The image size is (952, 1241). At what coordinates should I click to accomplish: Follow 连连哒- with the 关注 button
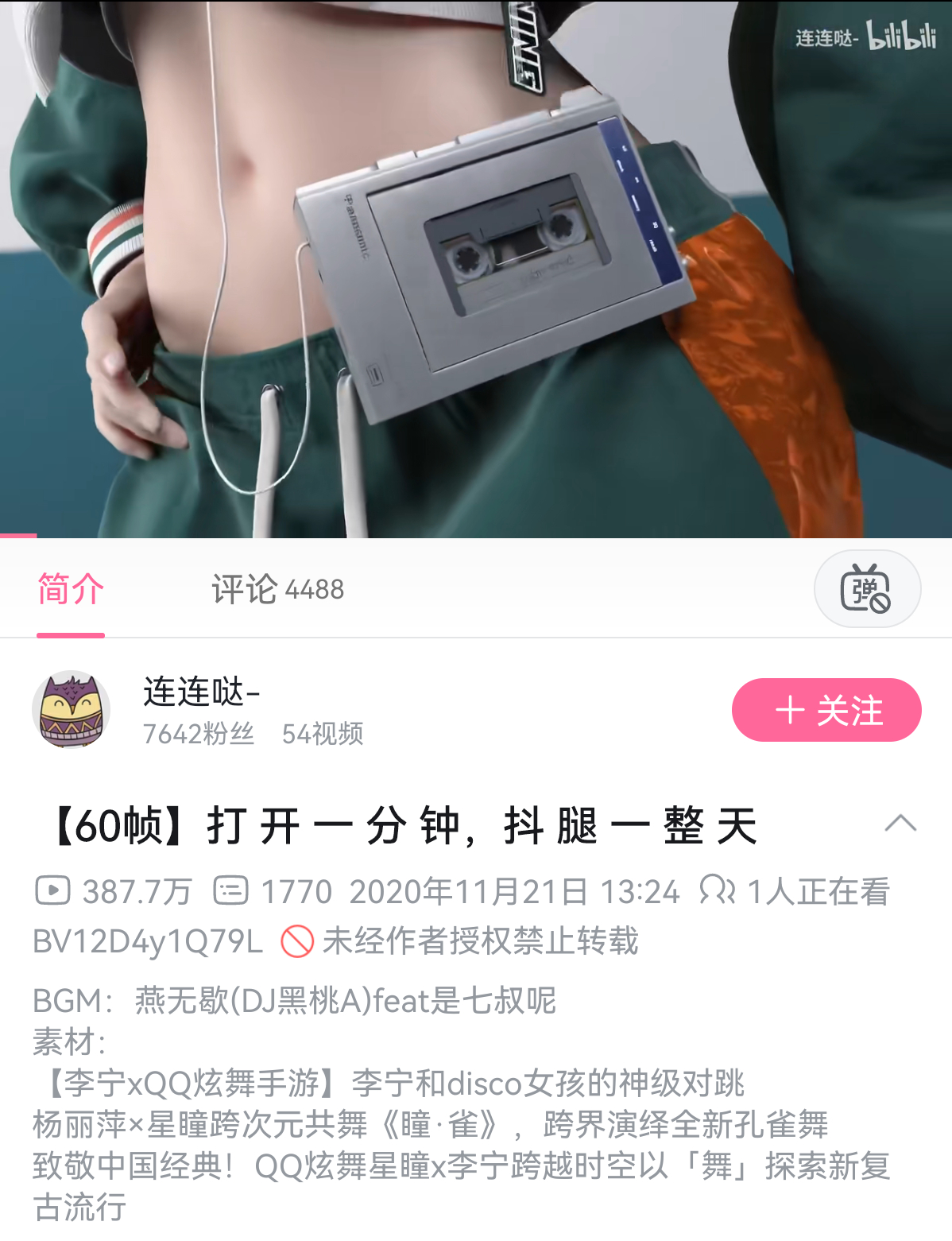[826, 710]
